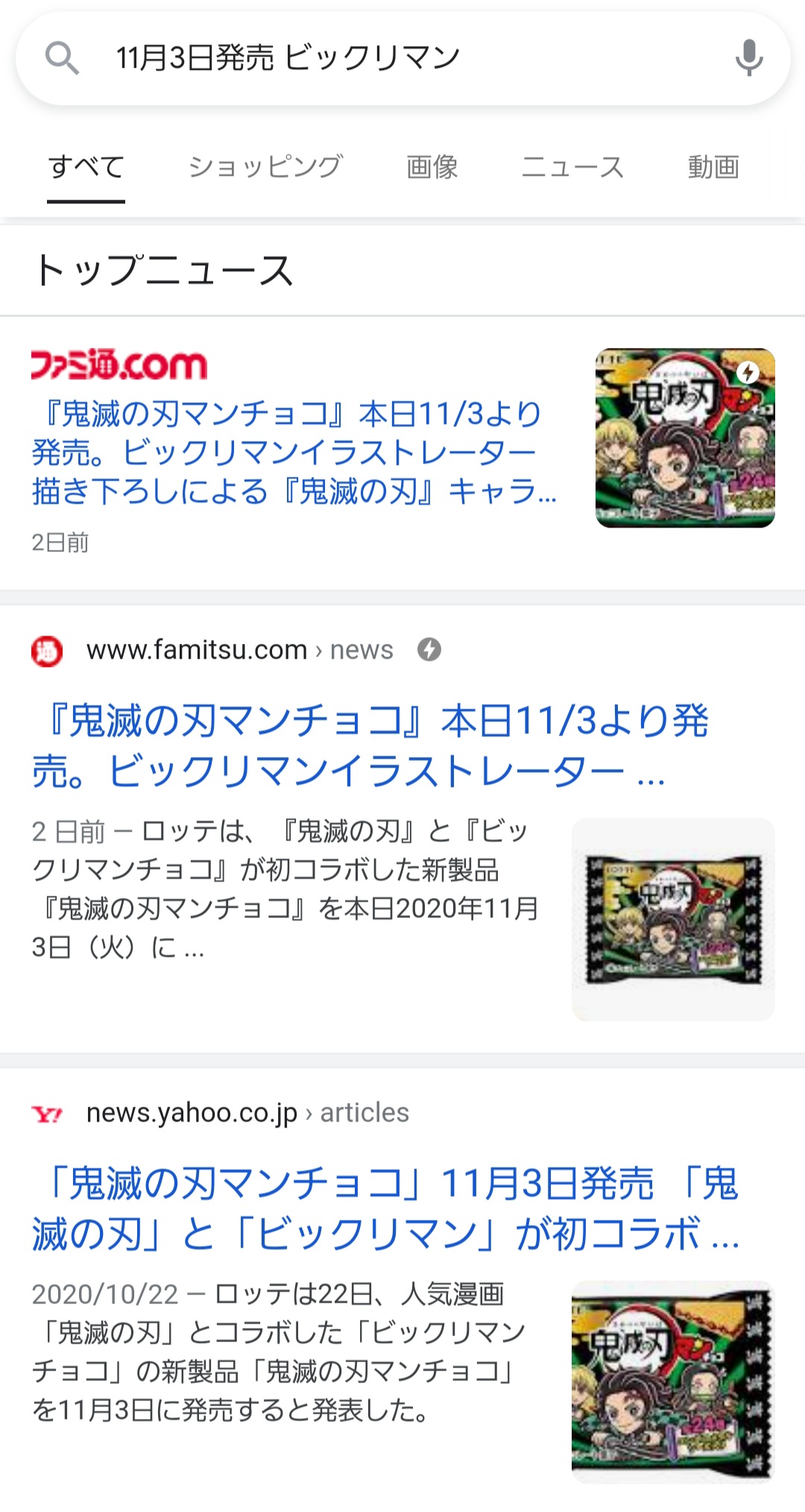Select the すべて tab
Screen dimensions: 805x1512
click(x=86, y=167)
